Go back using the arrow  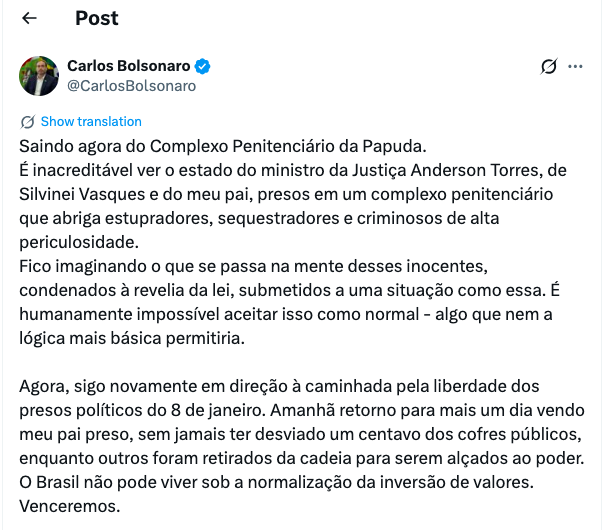click(x=29, y=18)
